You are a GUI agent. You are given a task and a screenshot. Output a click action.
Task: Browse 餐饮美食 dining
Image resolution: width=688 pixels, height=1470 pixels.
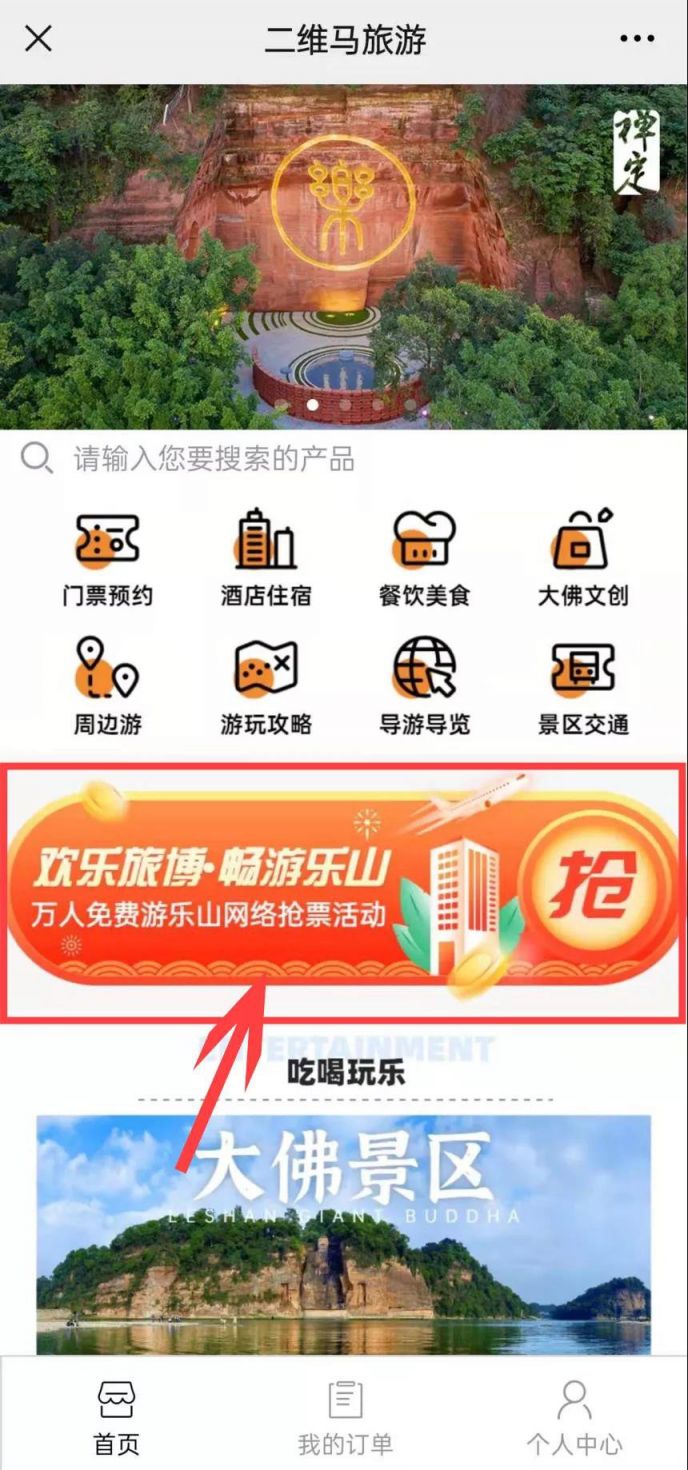click(424, 558)
